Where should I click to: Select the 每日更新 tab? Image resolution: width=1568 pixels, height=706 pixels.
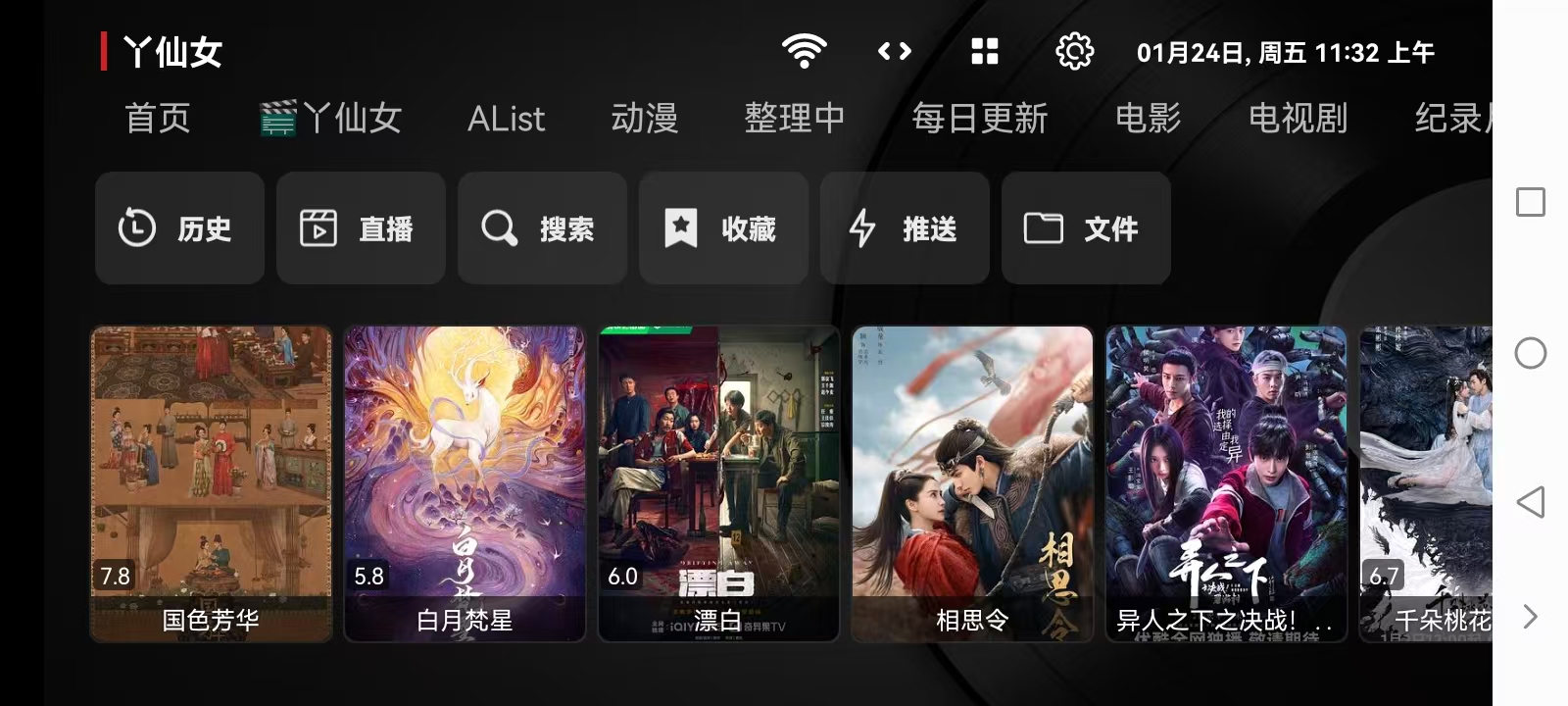979,119
